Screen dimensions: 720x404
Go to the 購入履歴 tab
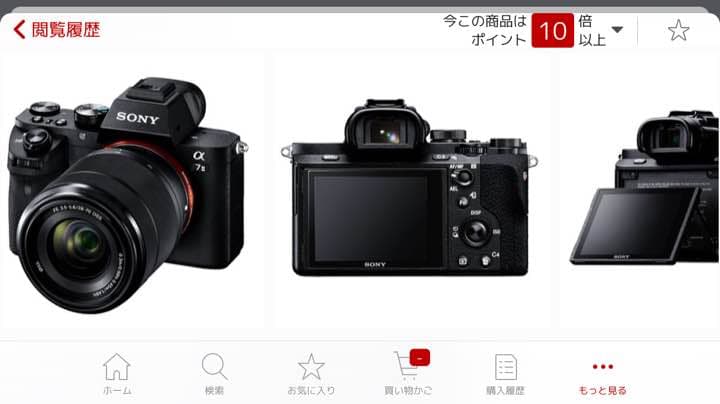[x=505, y=374]
